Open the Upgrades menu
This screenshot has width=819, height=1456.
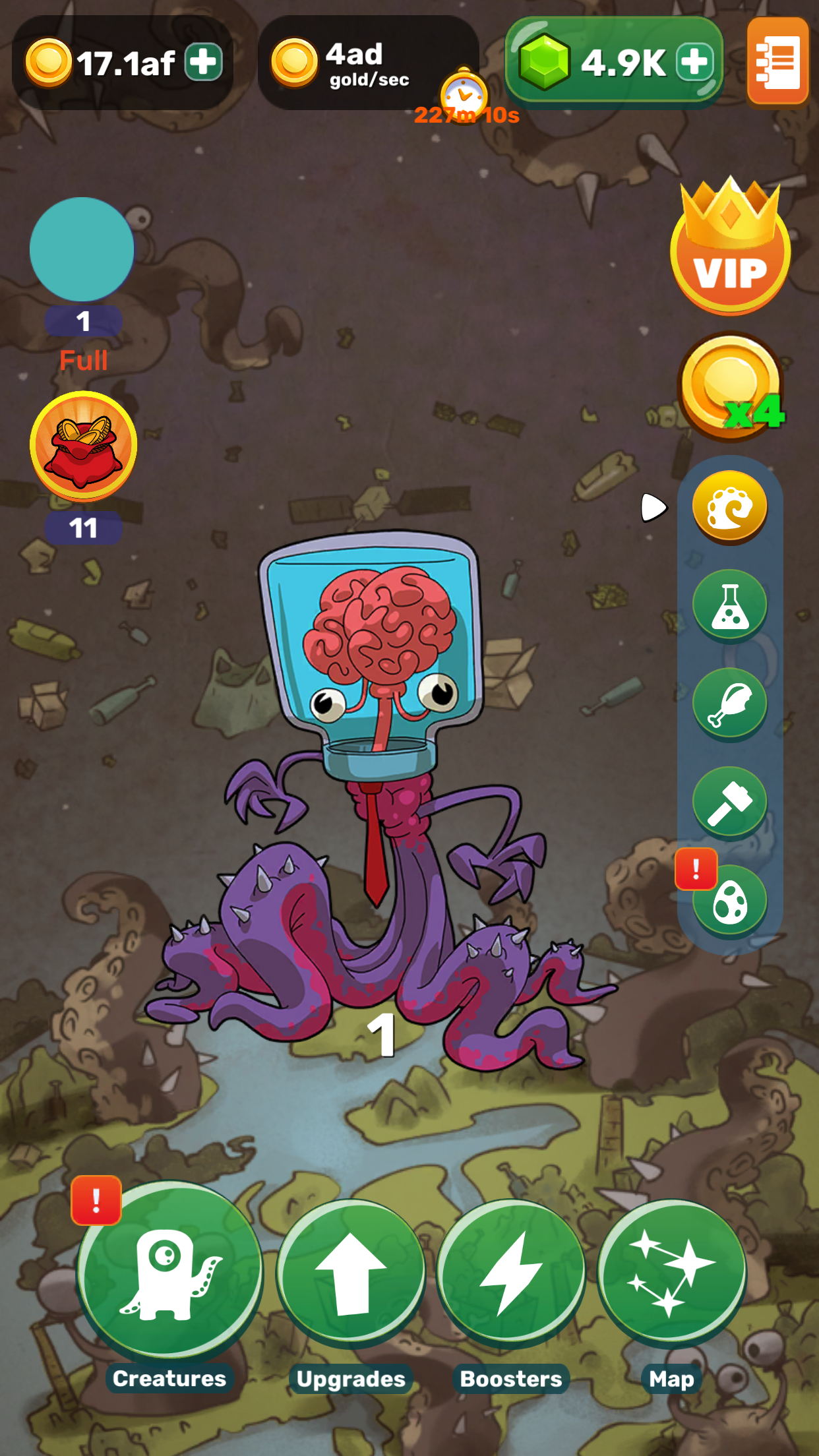pyautogui.click(x=350, y=1273)
